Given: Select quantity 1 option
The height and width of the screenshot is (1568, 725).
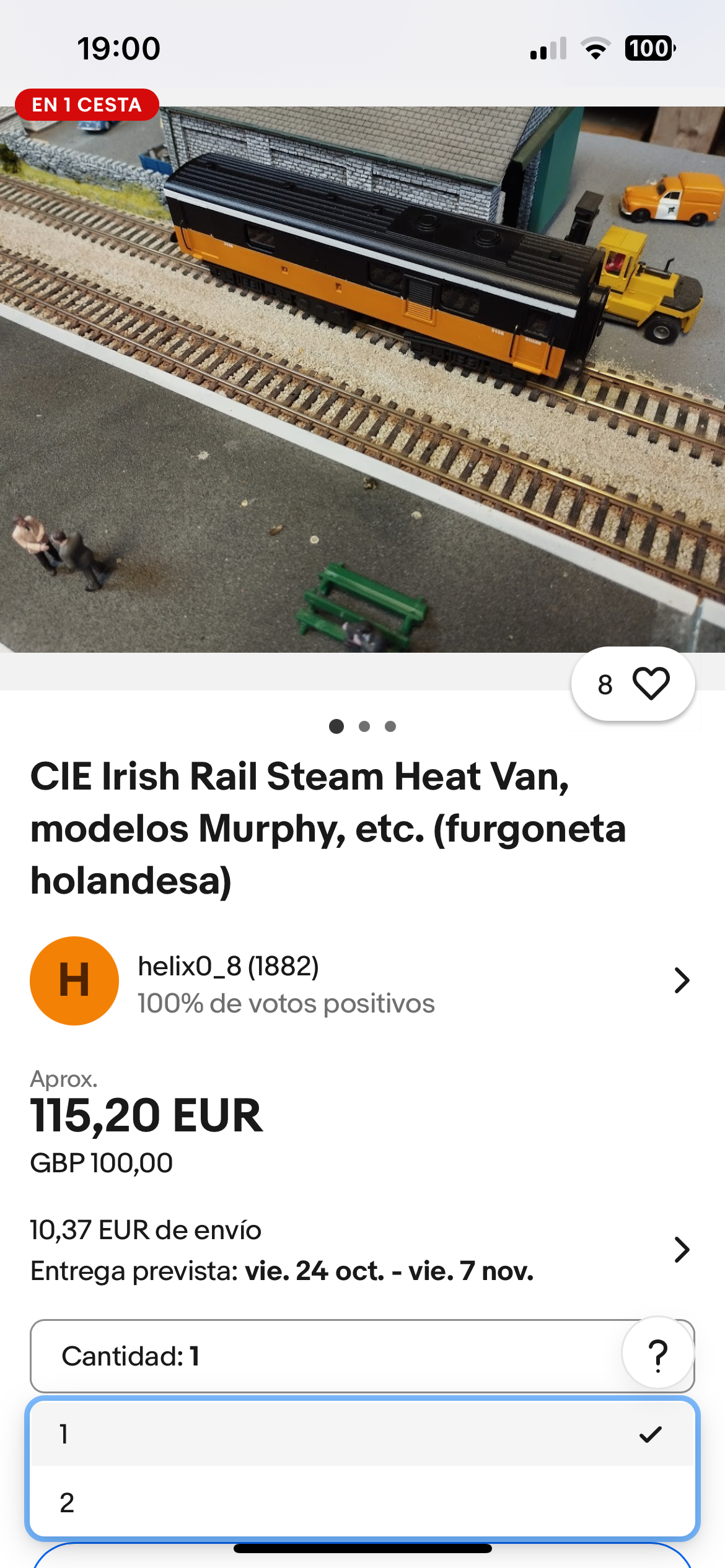Looking at the screenshot, I should [x=361, y=1434].
